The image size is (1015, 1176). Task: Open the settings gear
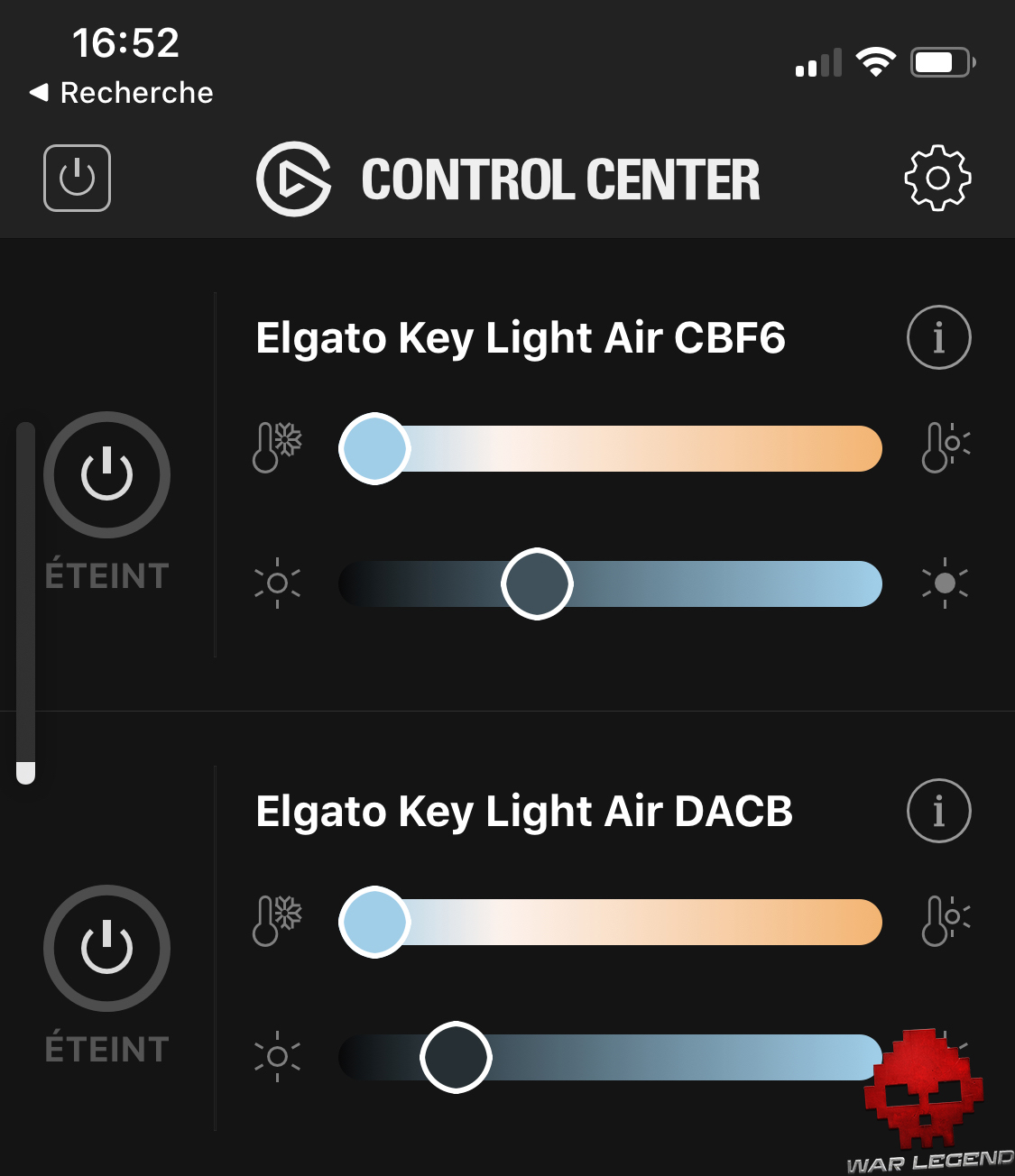pos(937,178)
